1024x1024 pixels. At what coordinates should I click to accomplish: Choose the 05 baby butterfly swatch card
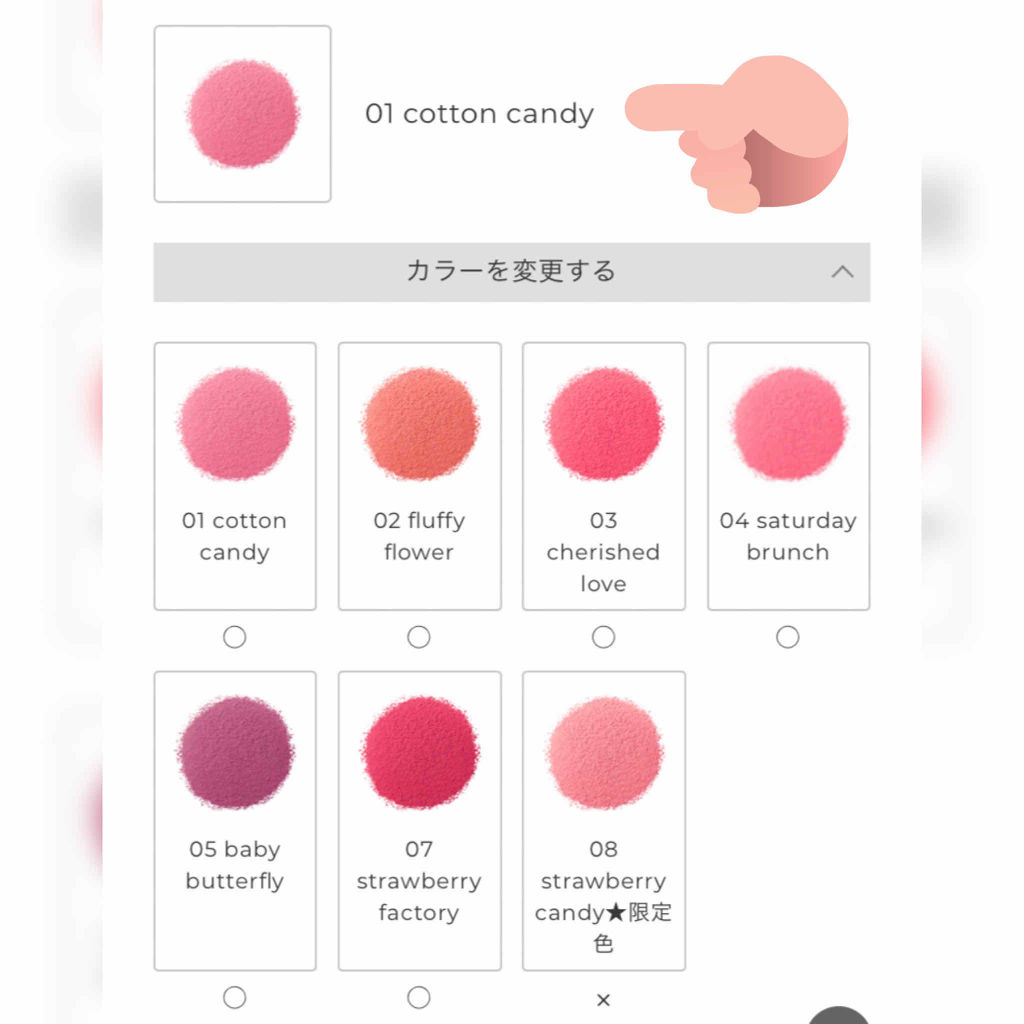(x=235, y=821)
